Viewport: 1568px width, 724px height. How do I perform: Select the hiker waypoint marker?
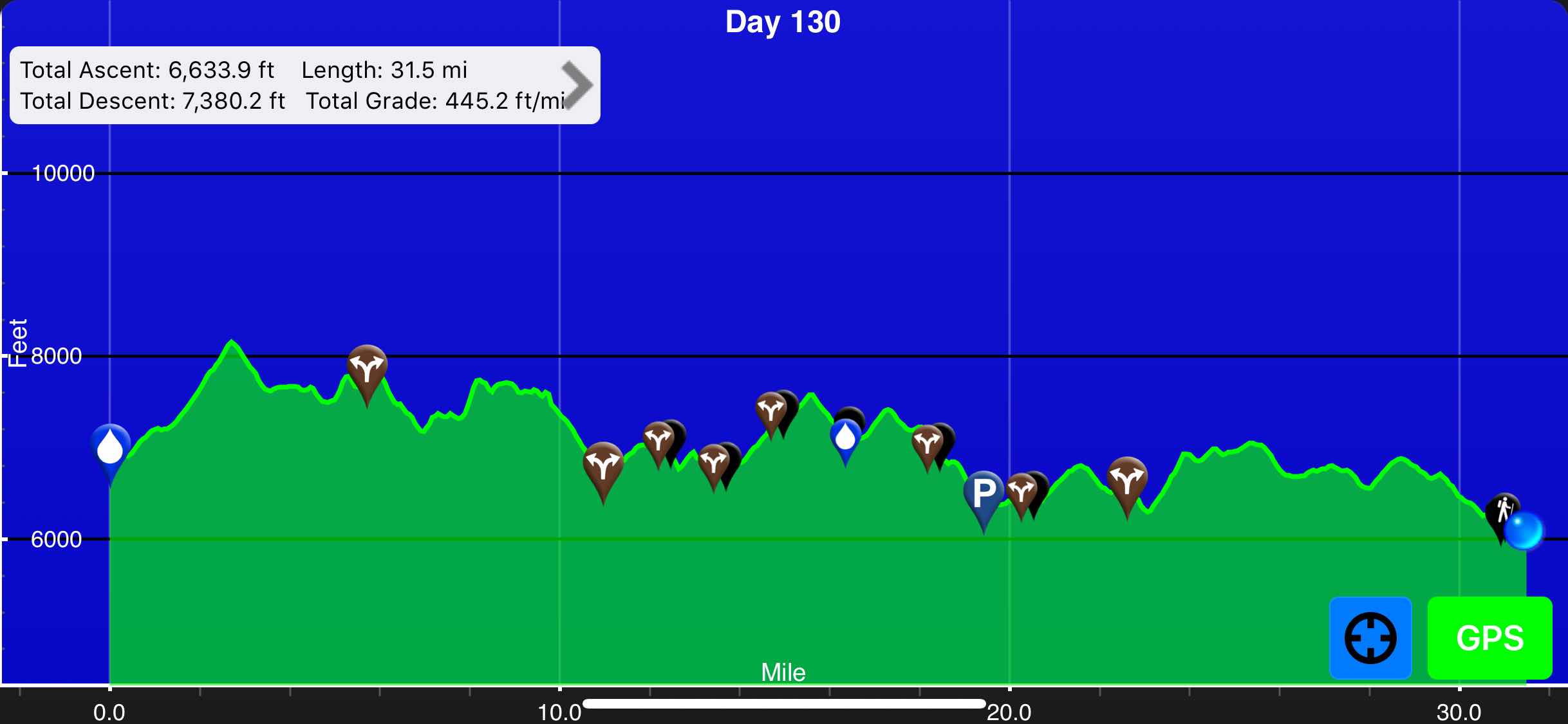[x=1502, y=511]
